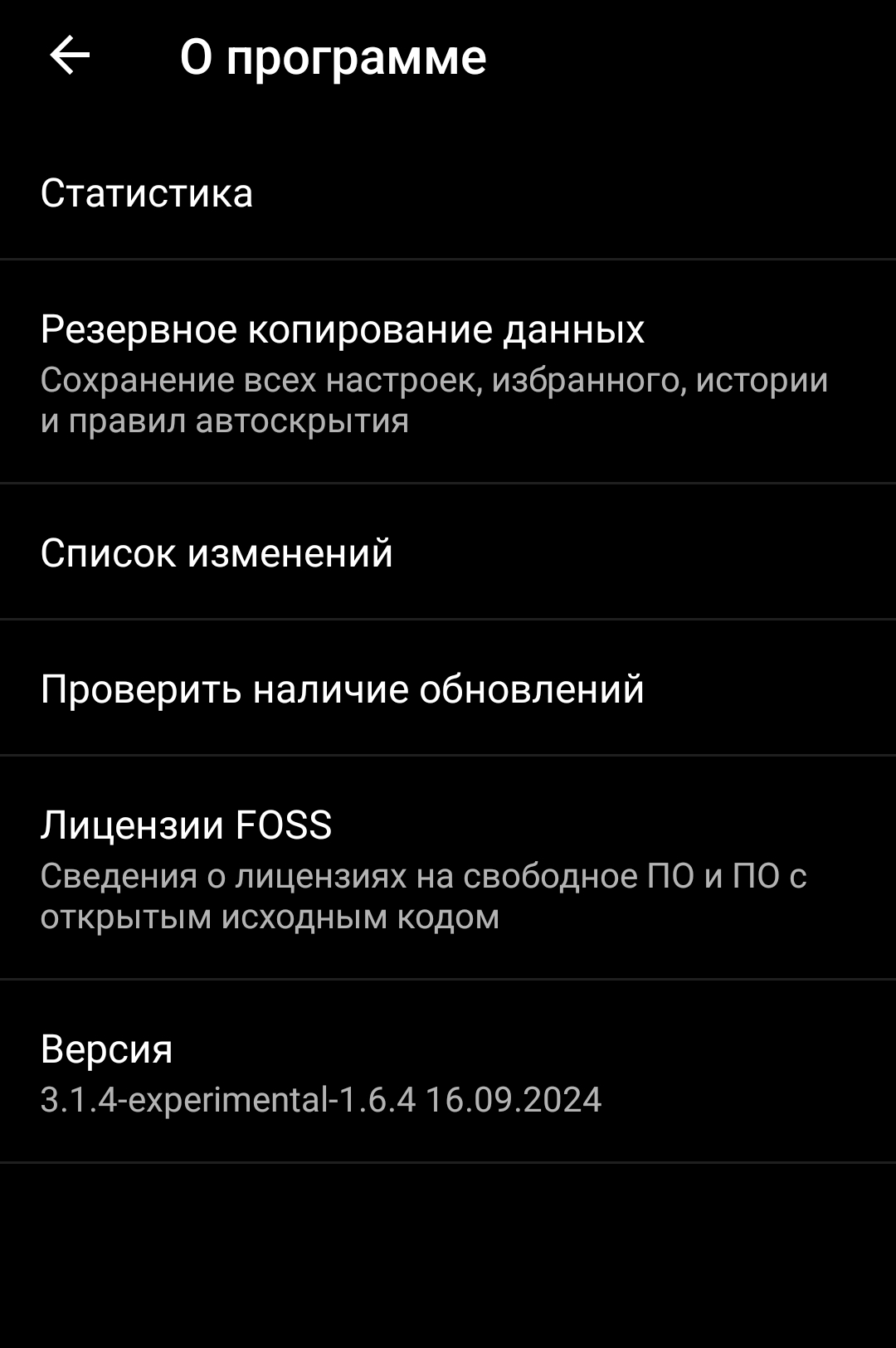The image size is (896, 1348).
Task: Go back using the top arrow
Action: point(70,56)
